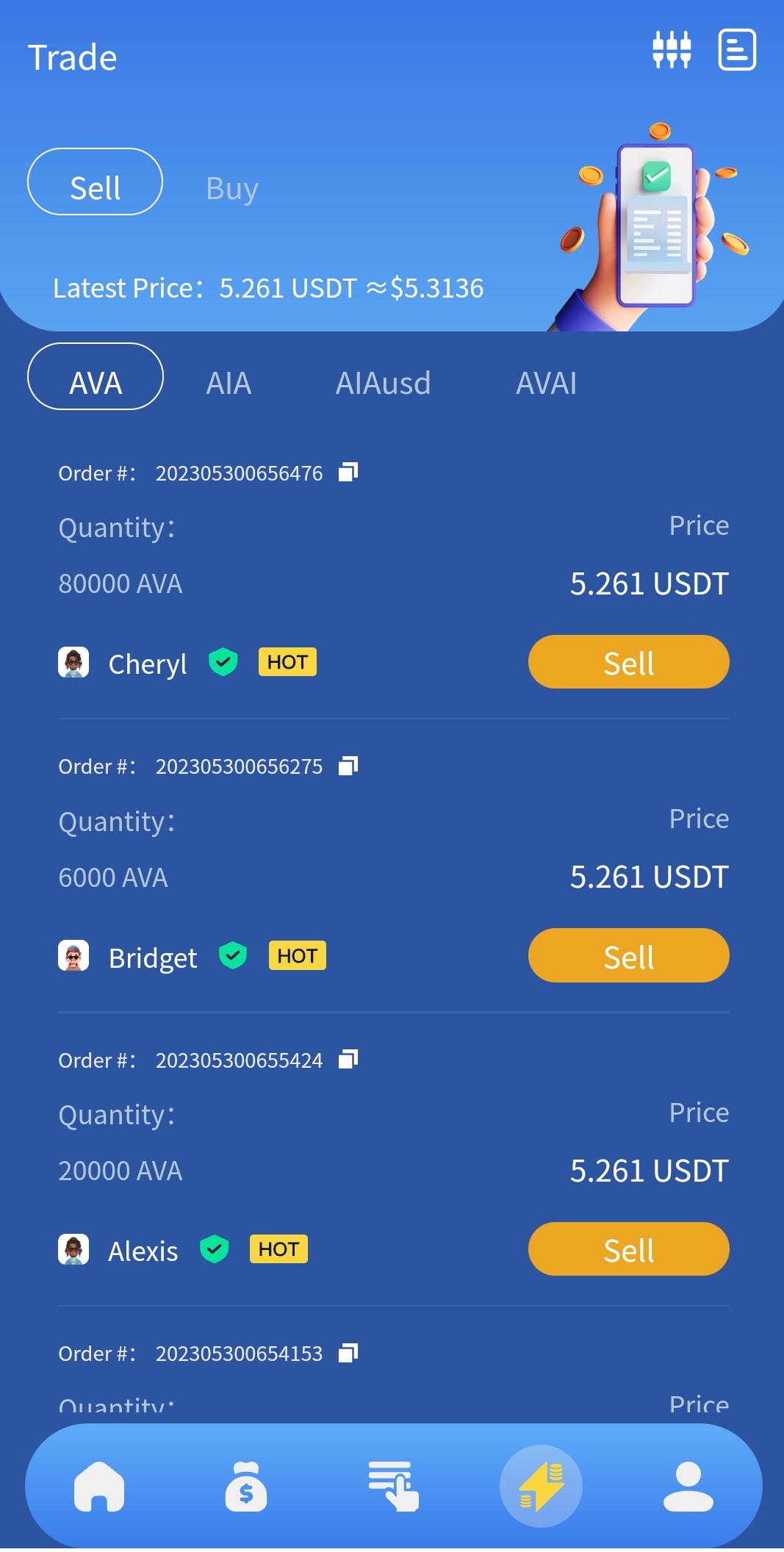Switch to the AIAusd tab

[x=383, y=383]
